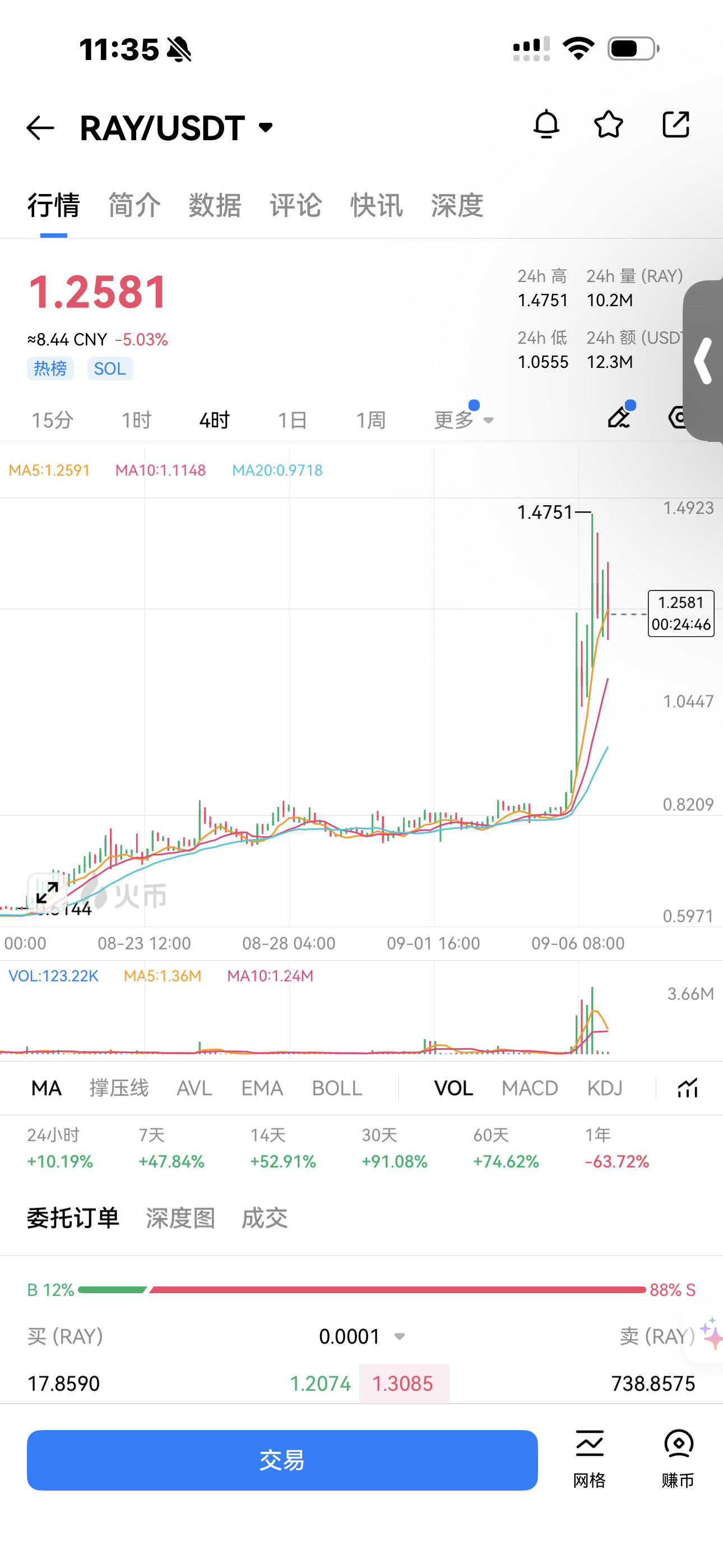This screenshot has width=723, height=1568.
Task: Switch to the 深度图 tab
Action: point(180,1218)
